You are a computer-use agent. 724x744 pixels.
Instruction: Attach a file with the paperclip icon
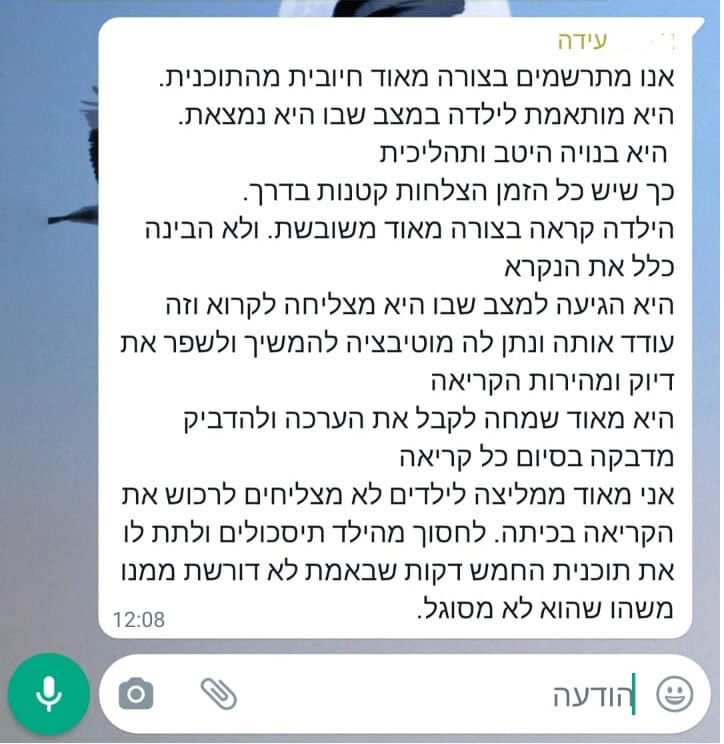click(217, 693)
